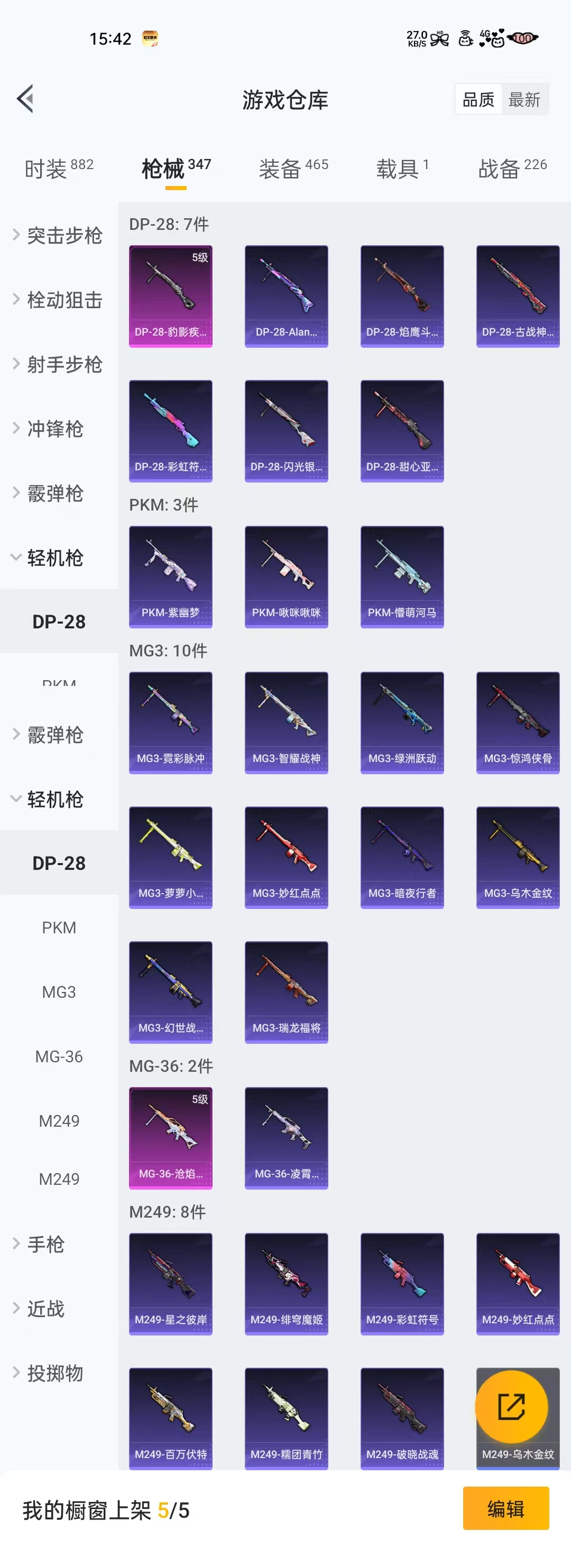Open the MG-36-沧焰 level 5 skin
This screenshot has height=1568, width=571.
170,1138
